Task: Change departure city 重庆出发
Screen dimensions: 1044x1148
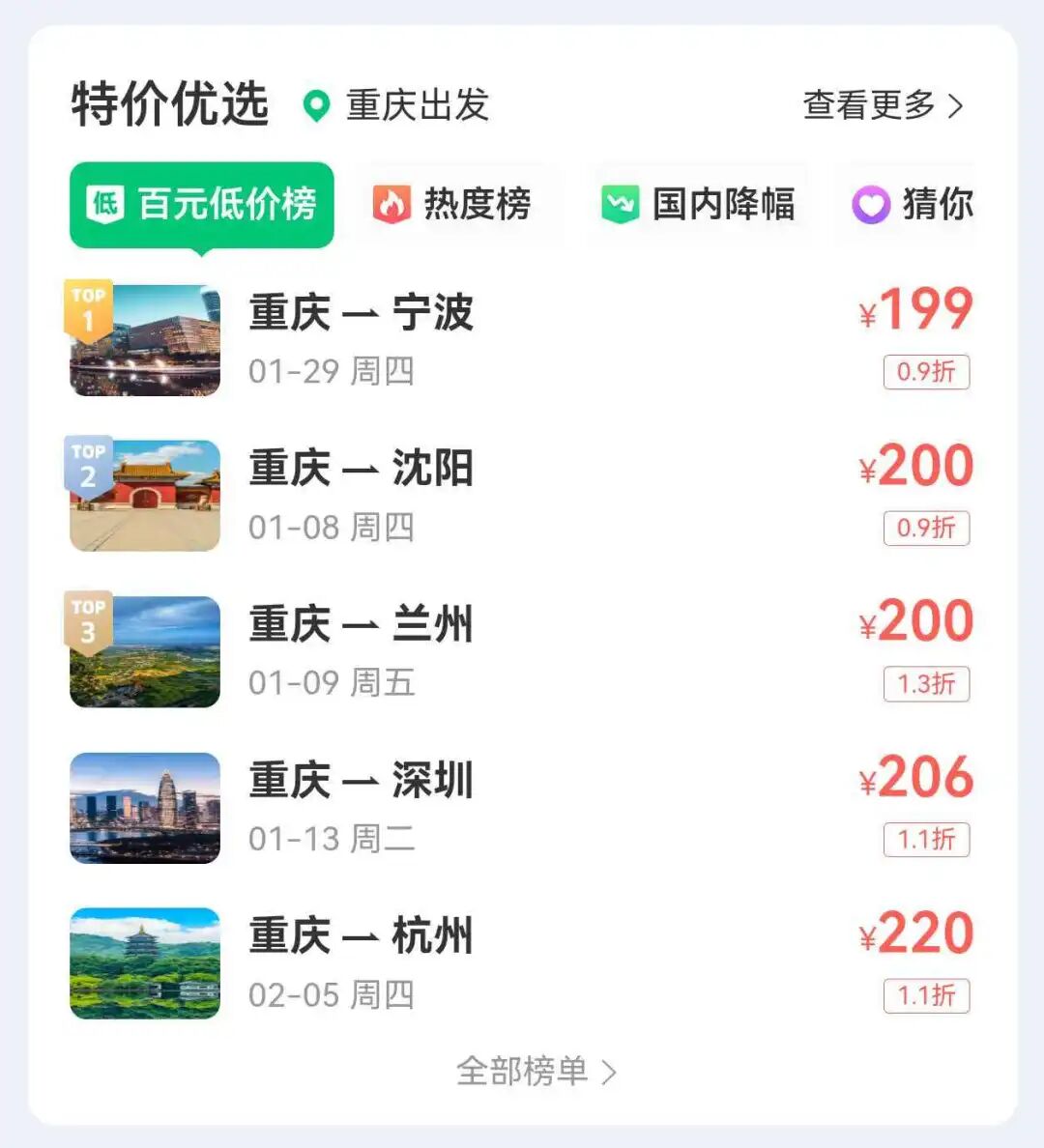Action: (x=396, y=105)
